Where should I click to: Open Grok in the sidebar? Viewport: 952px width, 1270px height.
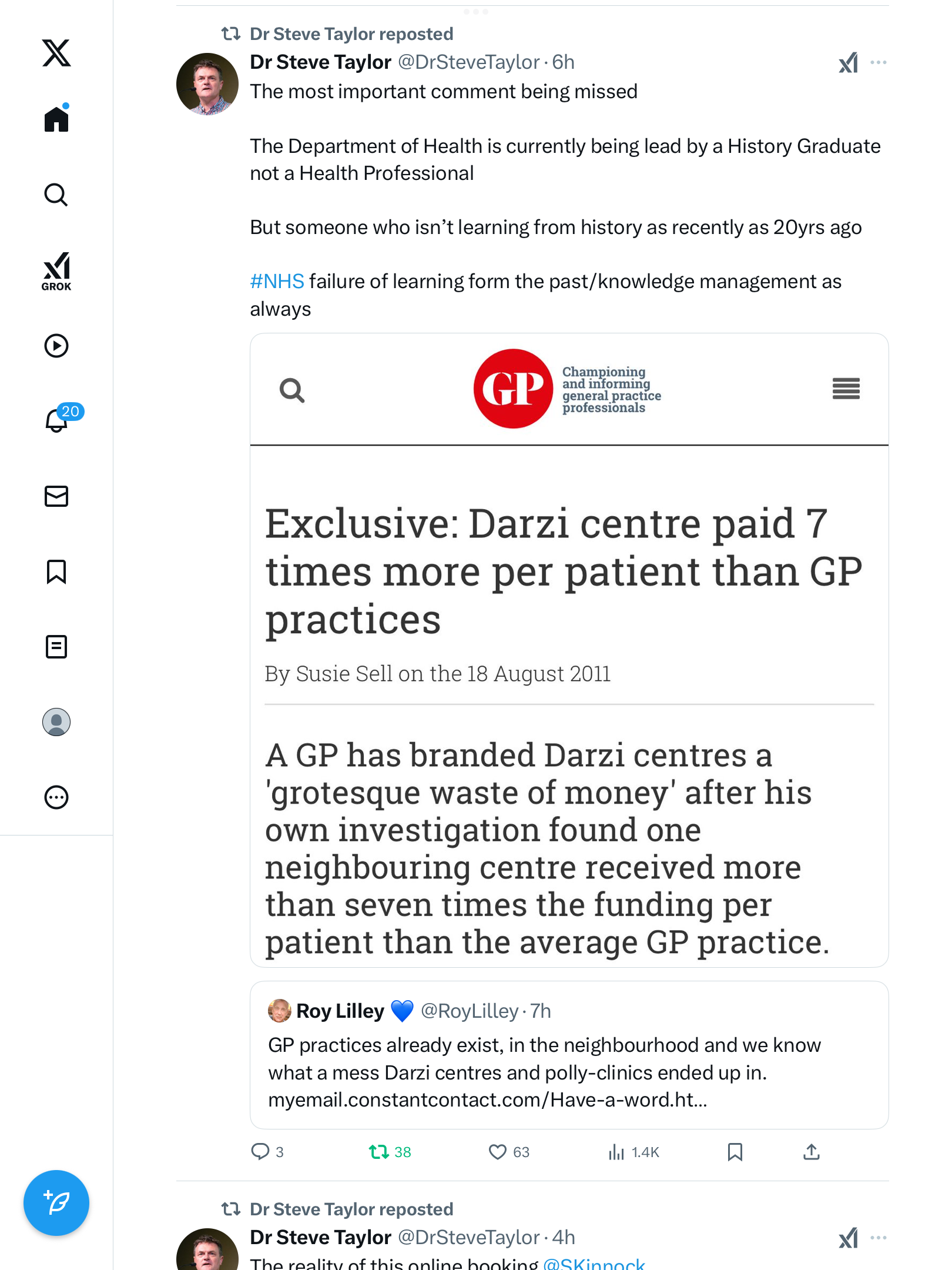point(56,270)
